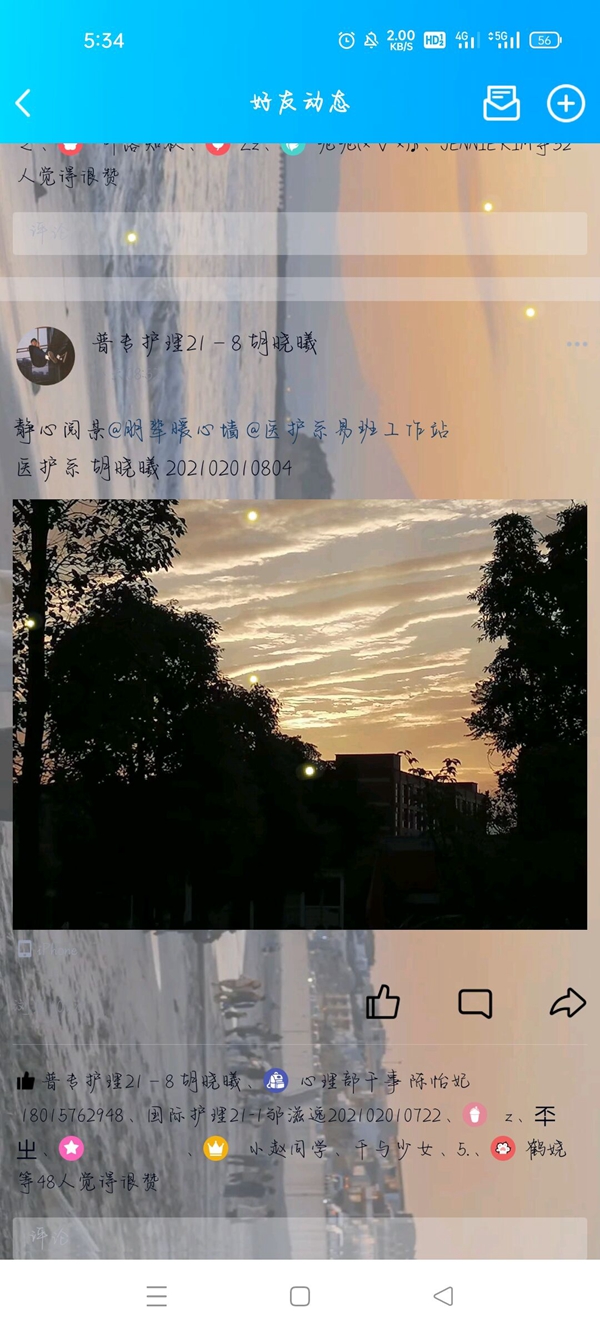Tap the comment field at top post
This screenshot has width=600, height=1333.
[300, 232]
